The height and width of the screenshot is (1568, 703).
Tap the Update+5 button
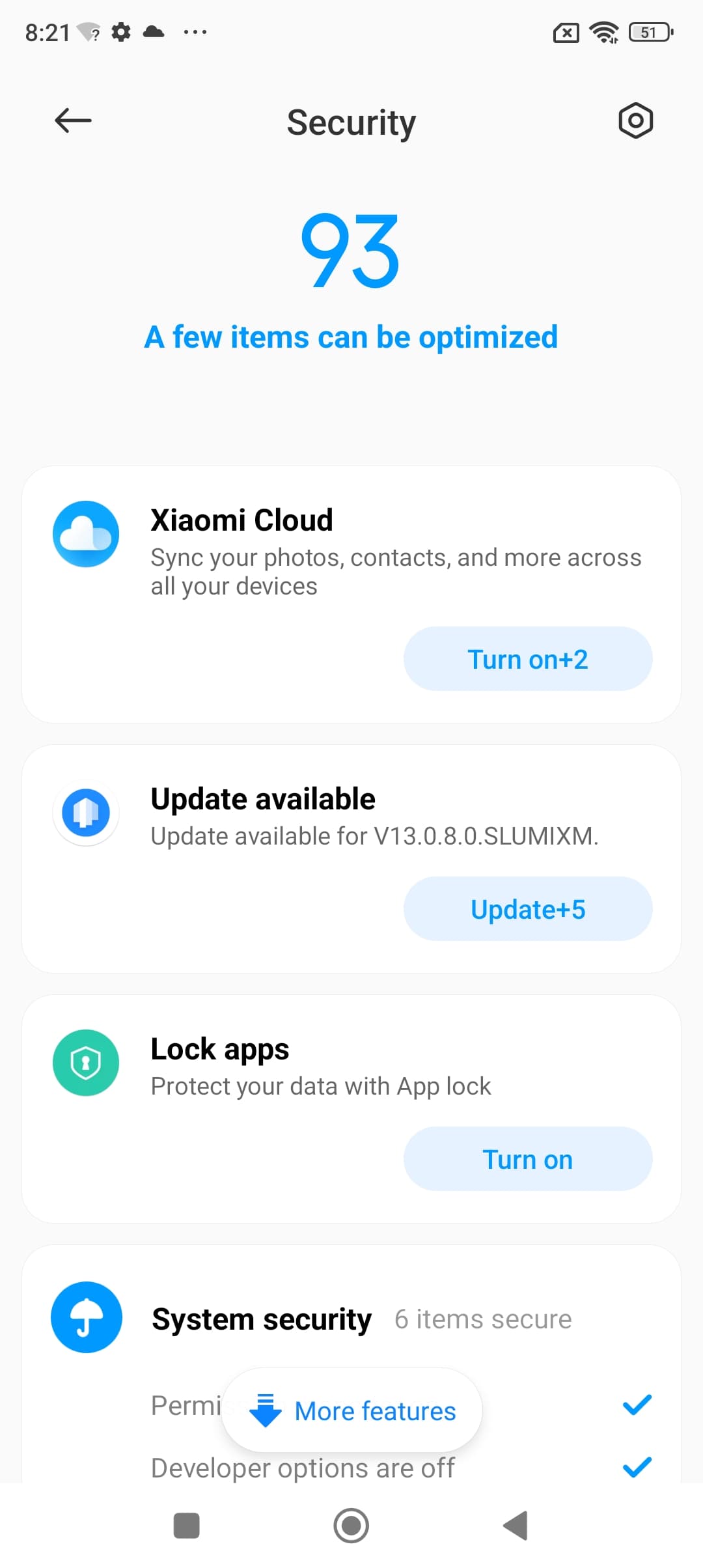[527, 909]
